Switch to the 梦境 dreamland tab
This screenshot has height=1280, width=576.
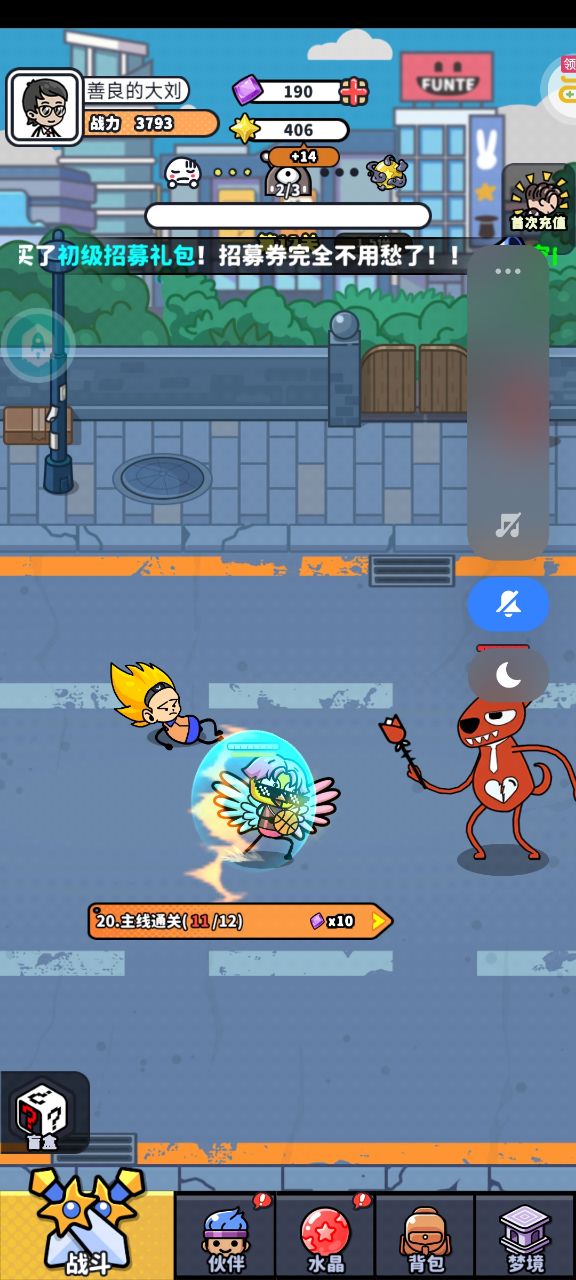click(525, 1236)
